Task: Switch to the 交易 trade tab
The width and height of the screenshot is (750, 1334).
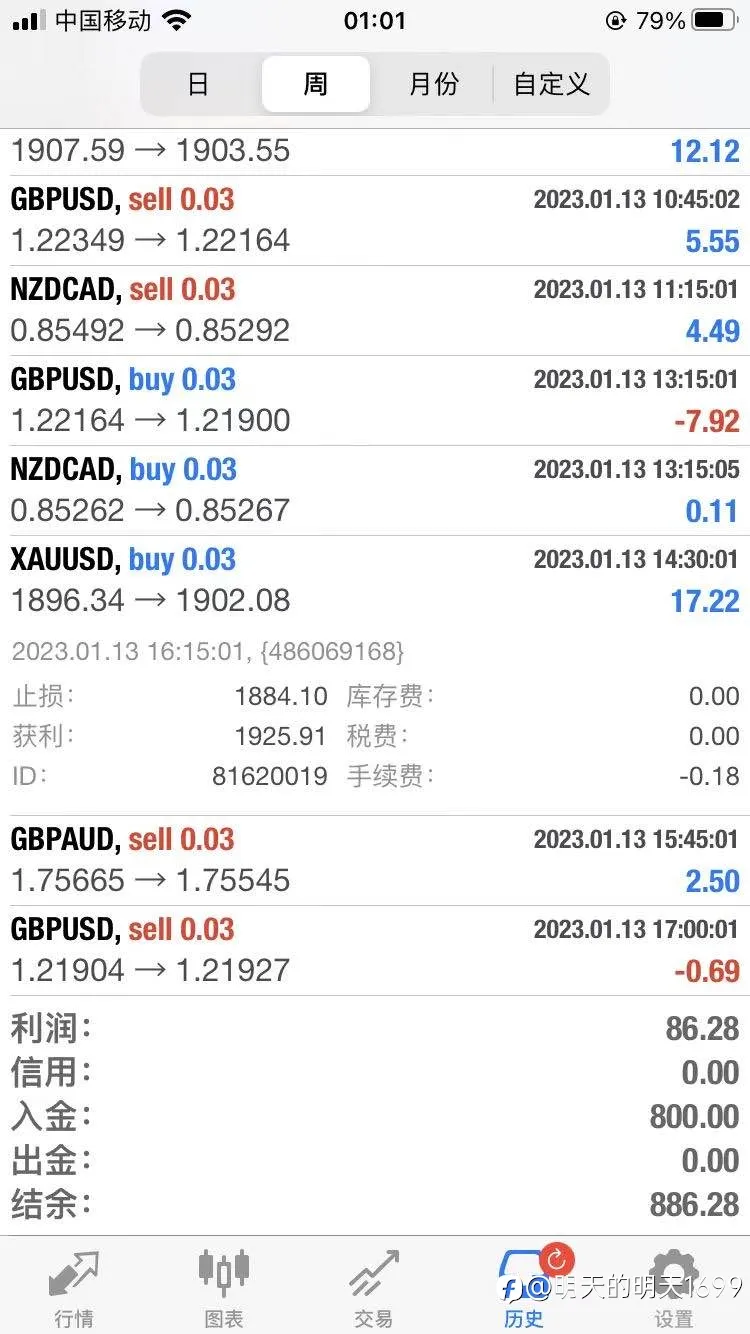Action: click(374, 1288)
